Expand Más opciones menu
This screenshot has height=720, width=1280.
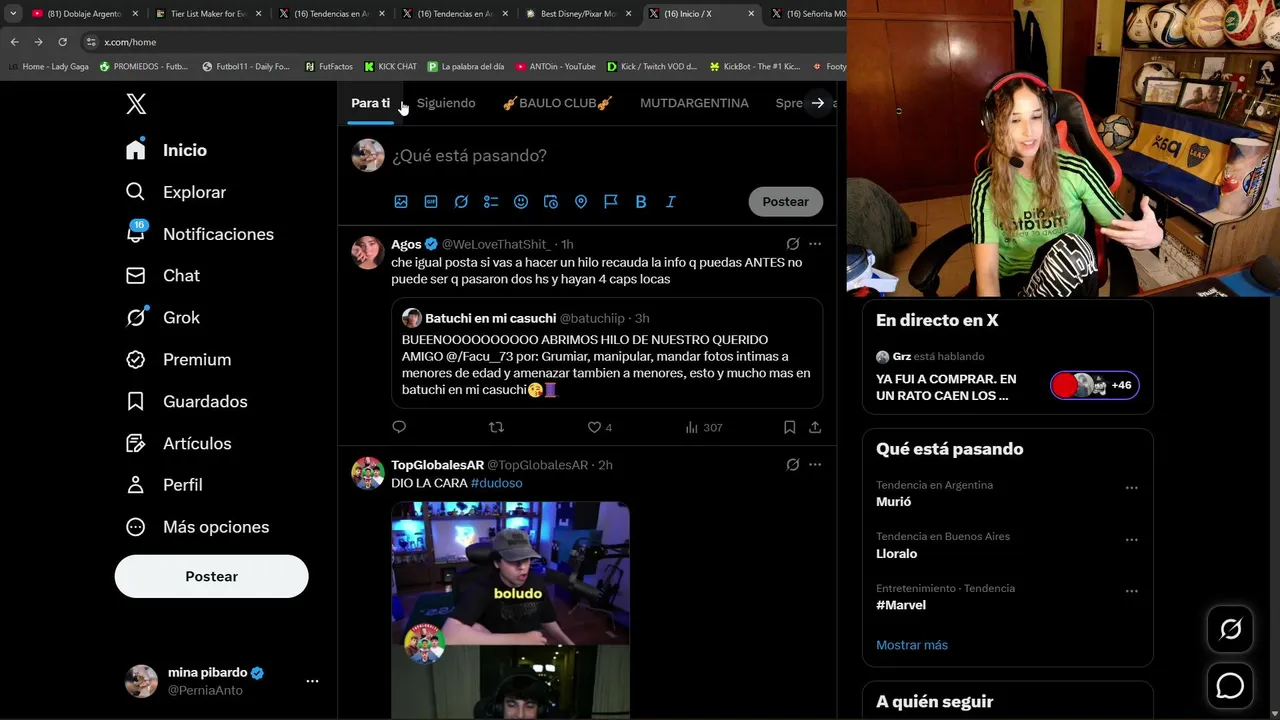[x=215, y=527]
